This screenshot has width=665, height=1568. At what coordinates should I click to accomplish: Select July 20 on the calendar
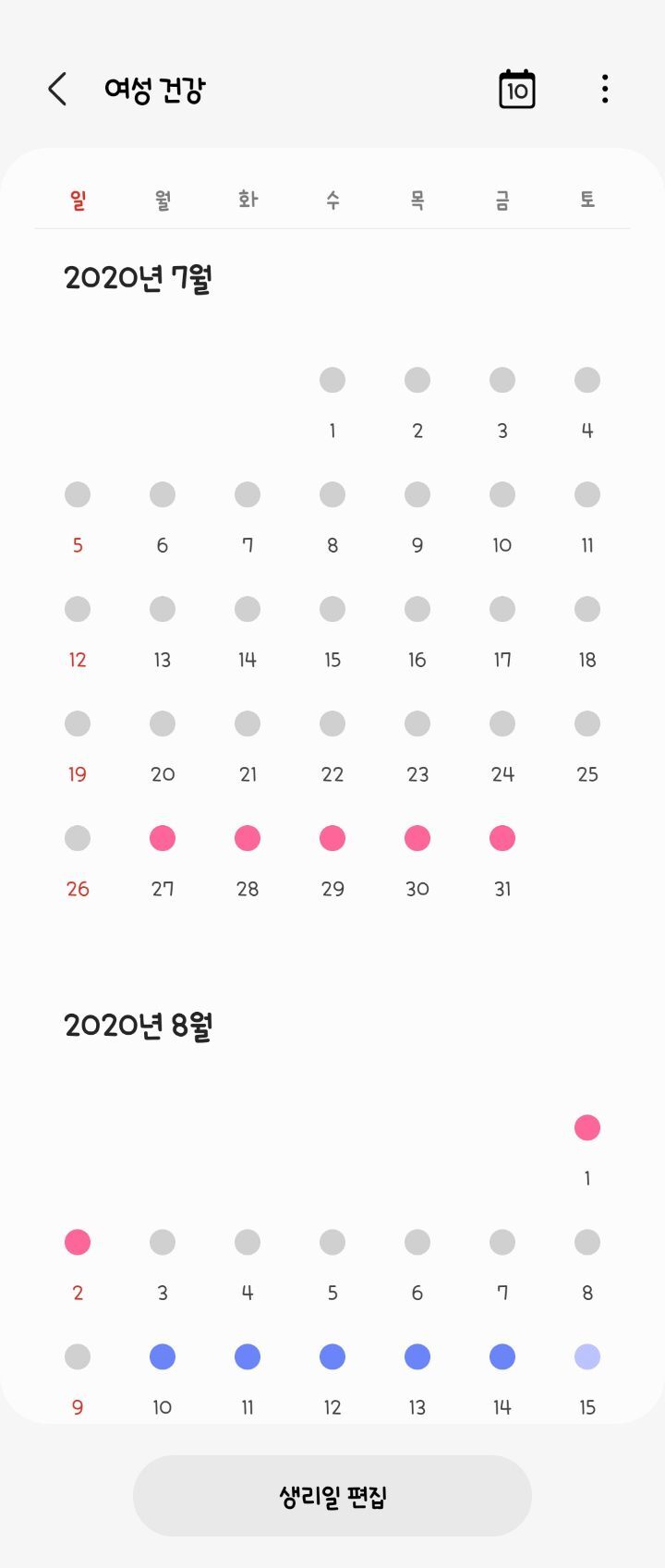tap(163, 748)
